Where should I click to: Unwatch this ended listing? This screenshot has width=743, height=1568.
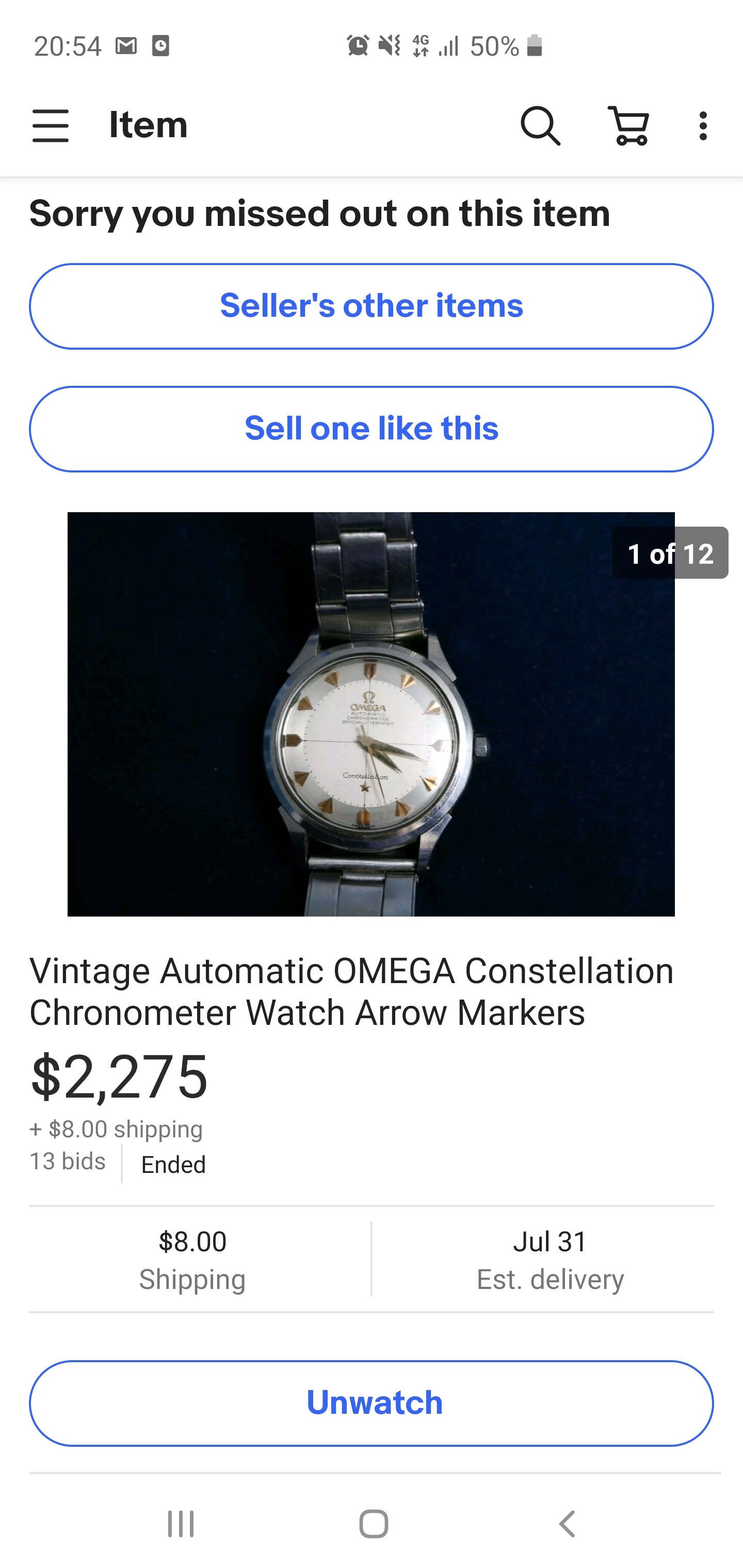[372, 1403]
